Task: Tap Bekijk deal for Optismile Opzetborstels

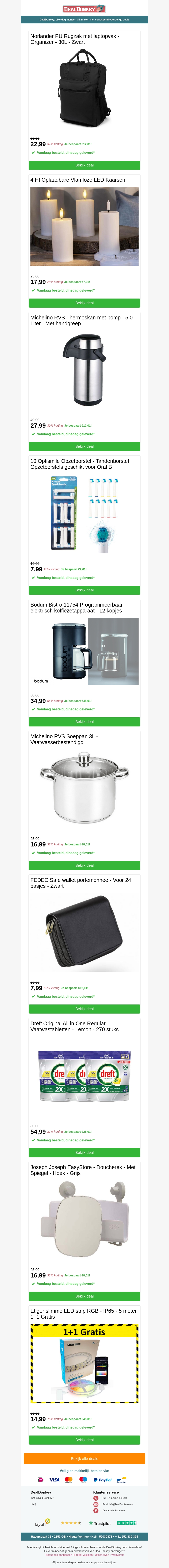Action: pos(84,590)
